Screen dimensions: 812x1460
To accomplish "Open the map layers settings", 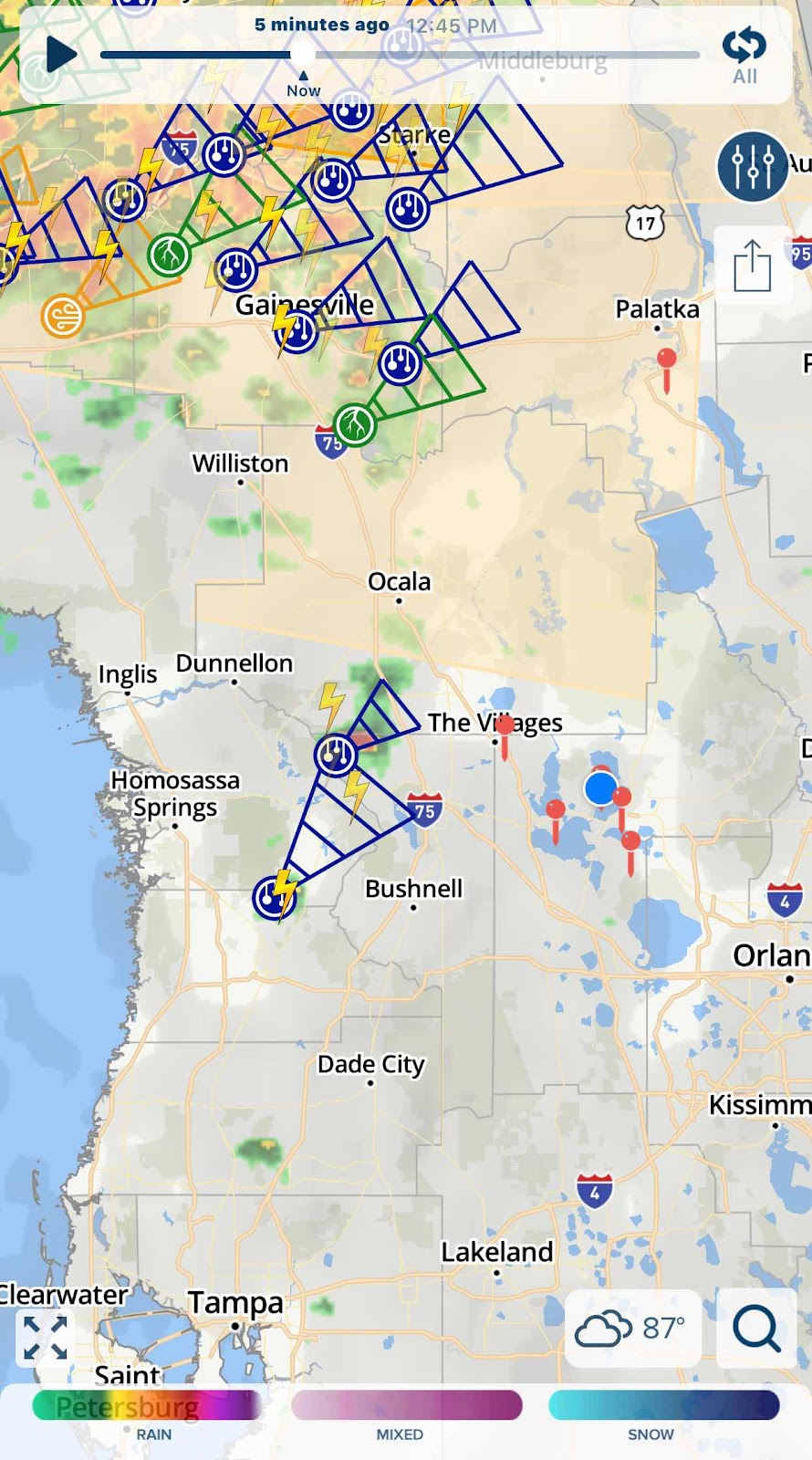I will point(753,166).
